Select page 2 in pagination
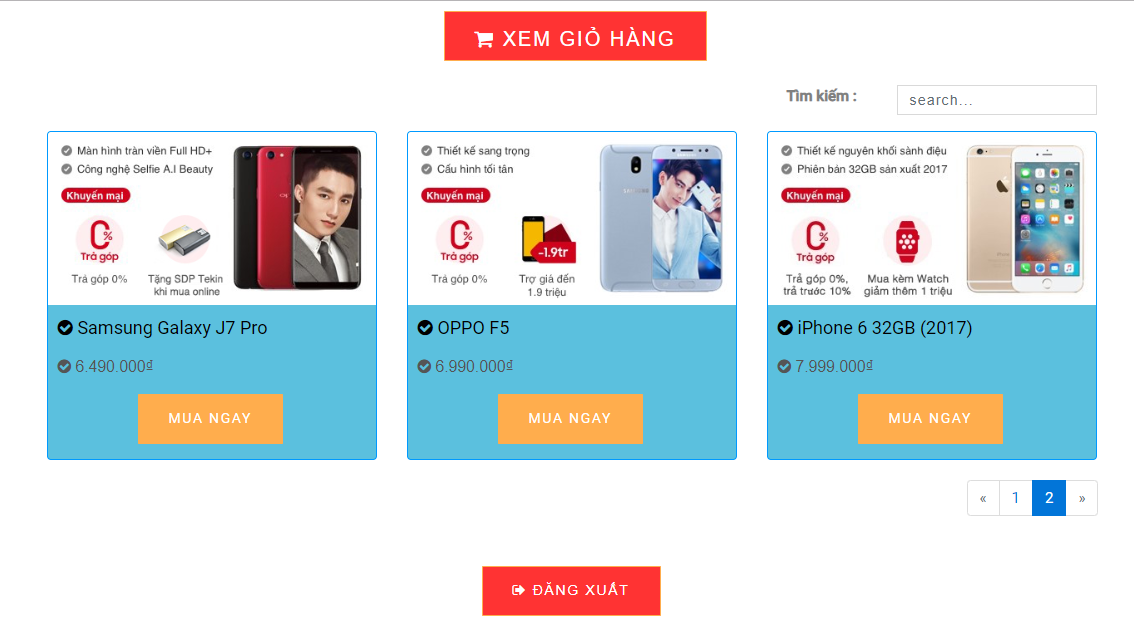This screenshot has height=629, width=1134. 1049,498
